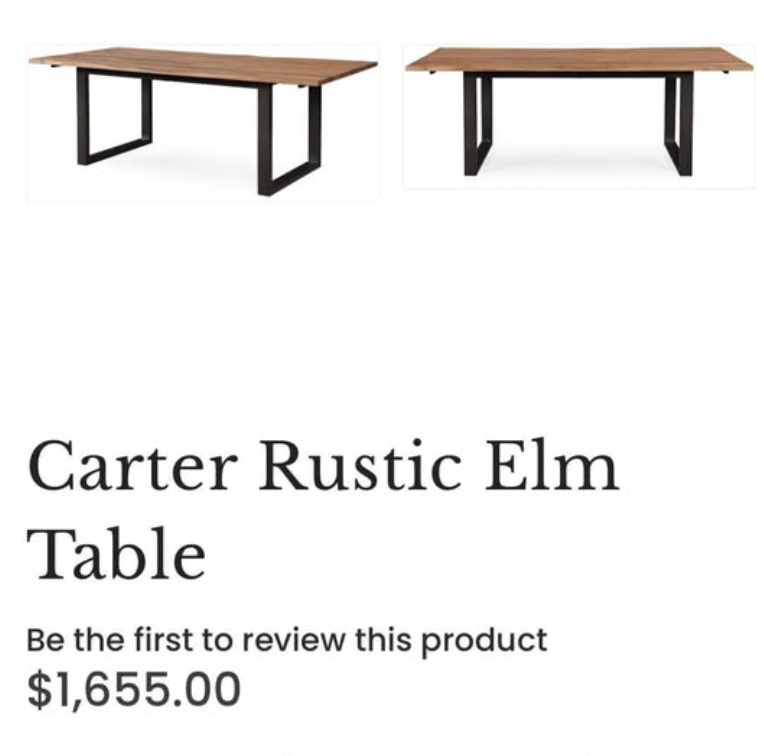Screen dimensions: 764x756
Task: Open the angled-view table photo
Action: click(203, 121)
